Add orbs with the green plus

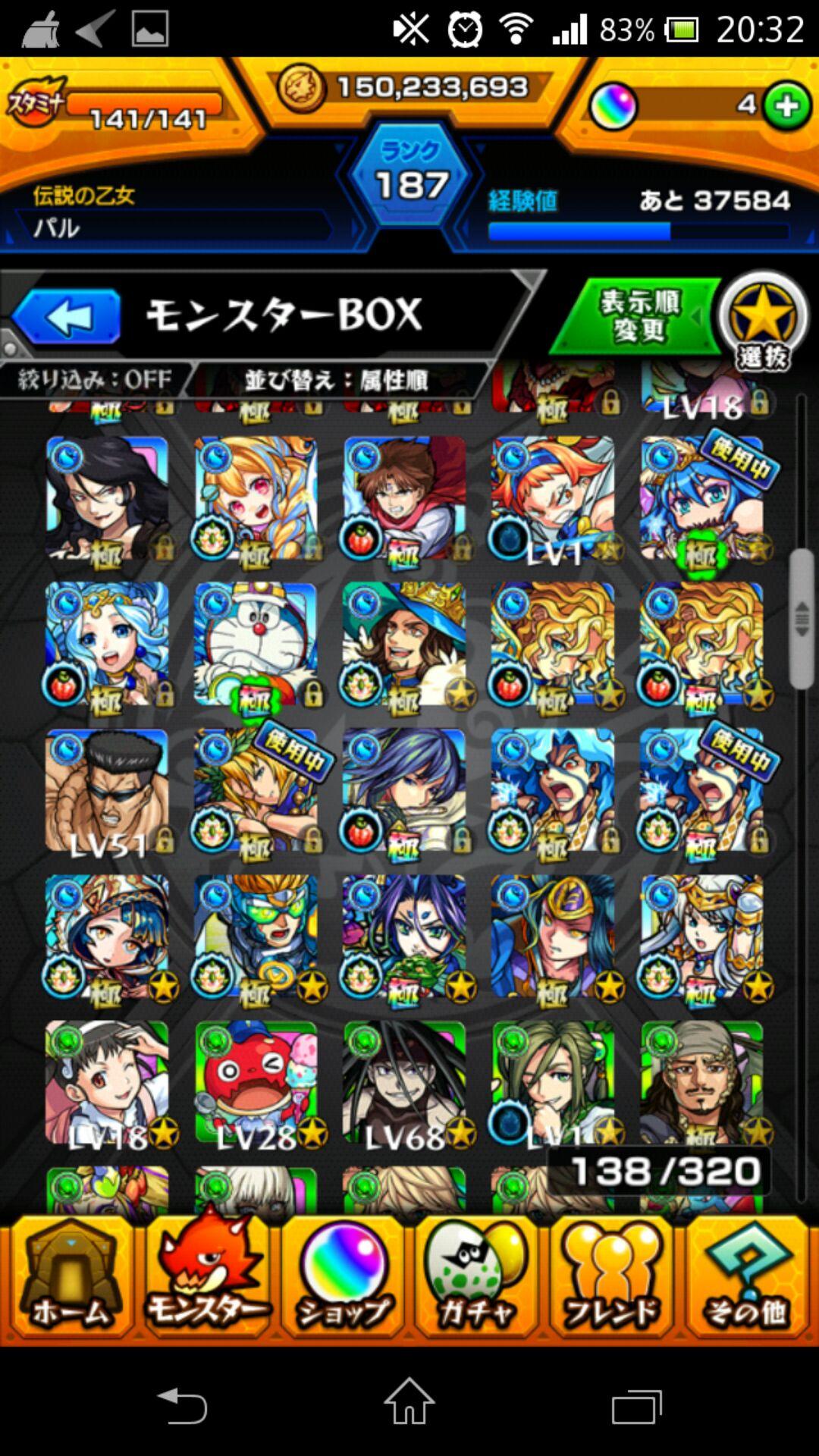coord(786,105)
